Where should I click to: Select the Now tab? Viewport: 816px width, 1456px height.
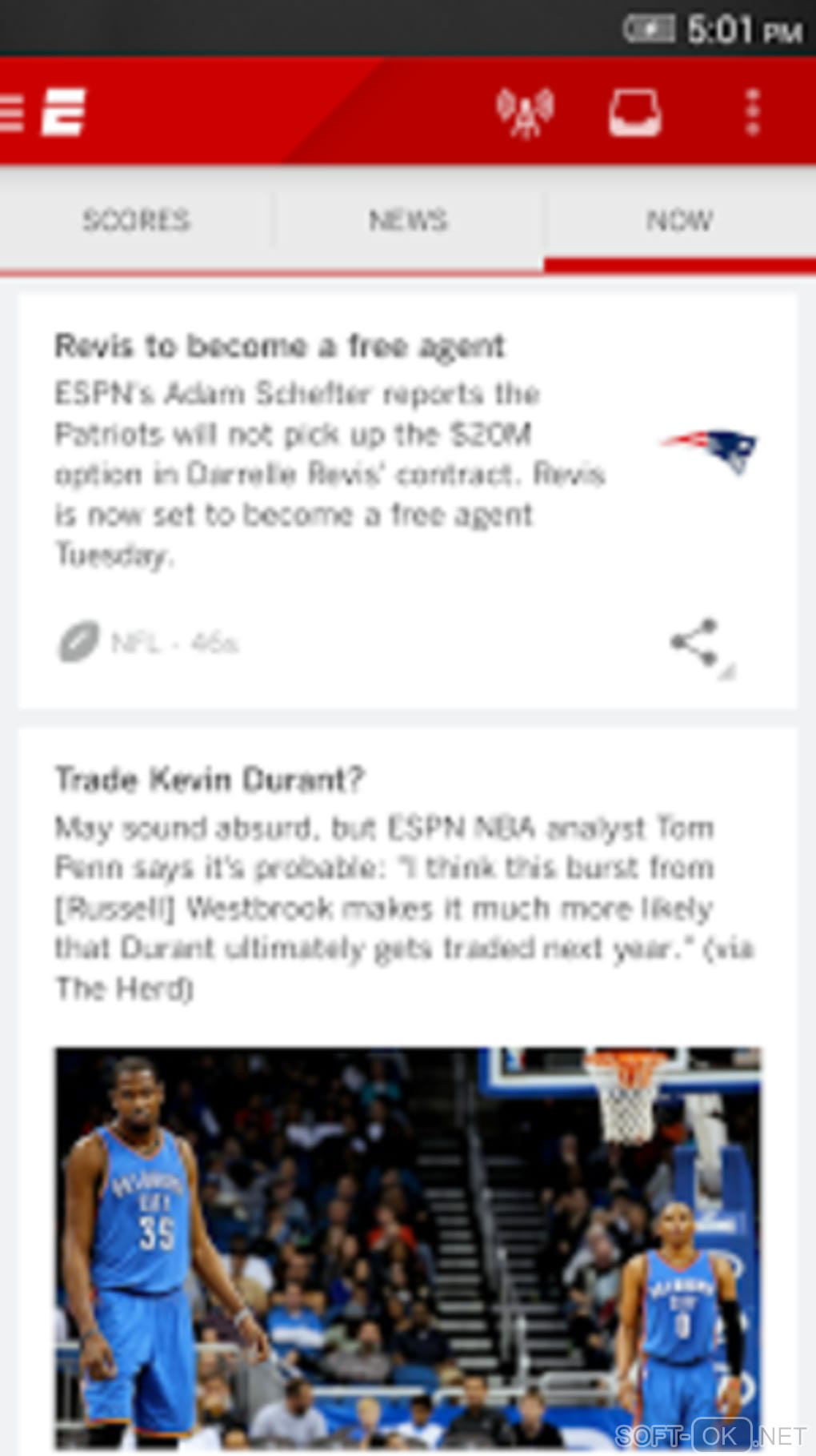click(679, 220)
